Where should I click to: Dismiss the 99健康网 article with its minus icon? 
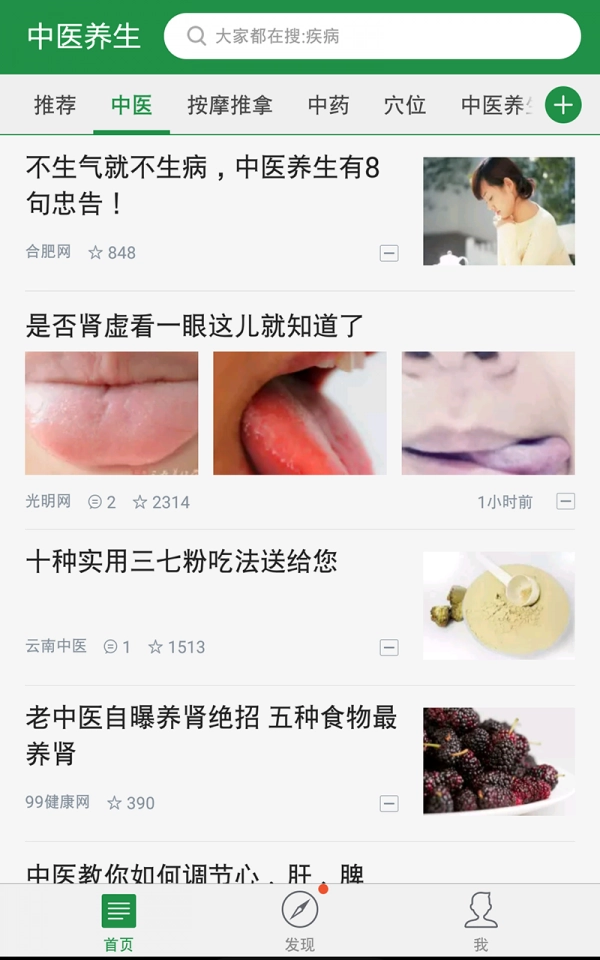pos(389,803)
